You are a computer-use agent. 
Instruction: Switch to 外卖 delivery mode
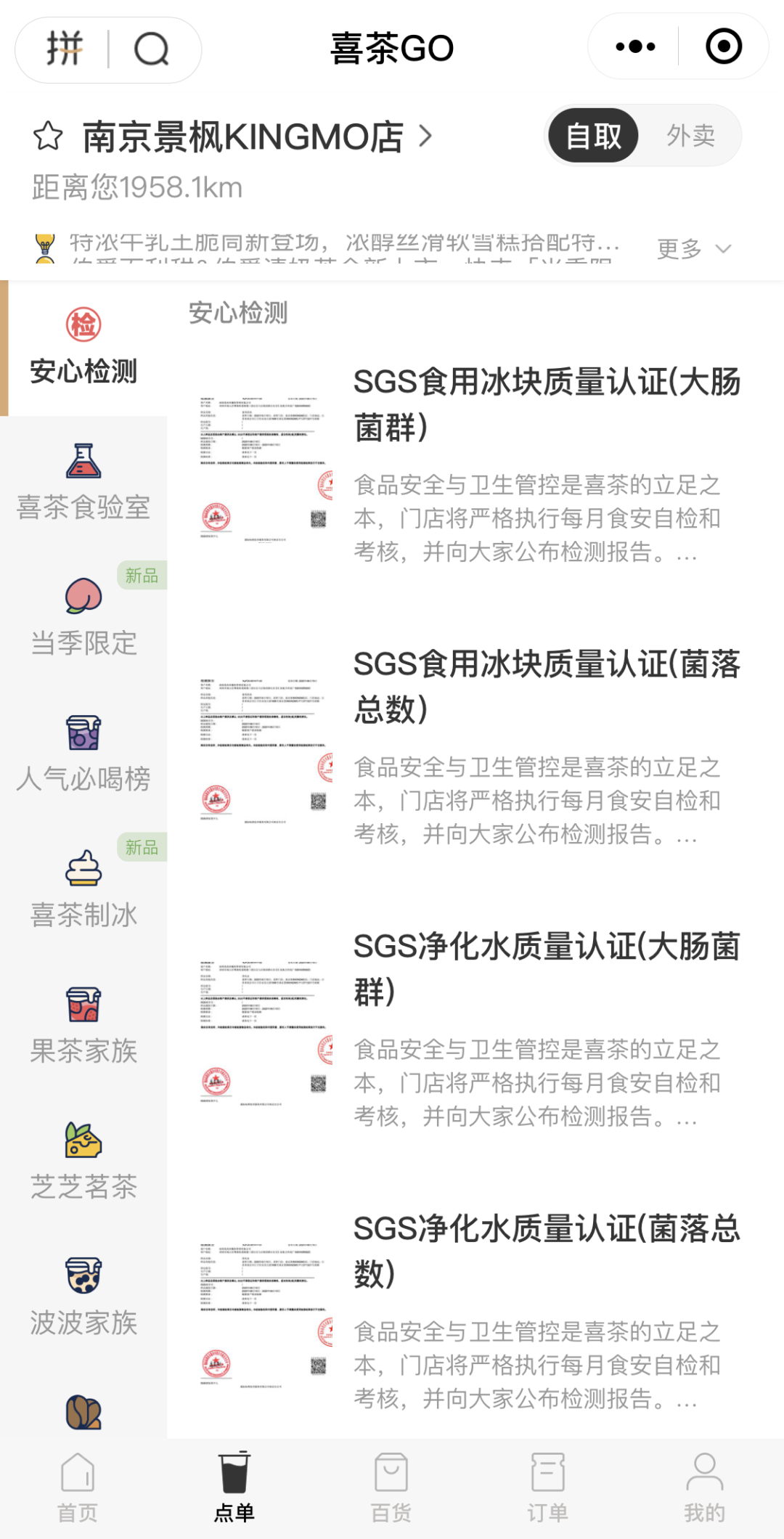690,136
